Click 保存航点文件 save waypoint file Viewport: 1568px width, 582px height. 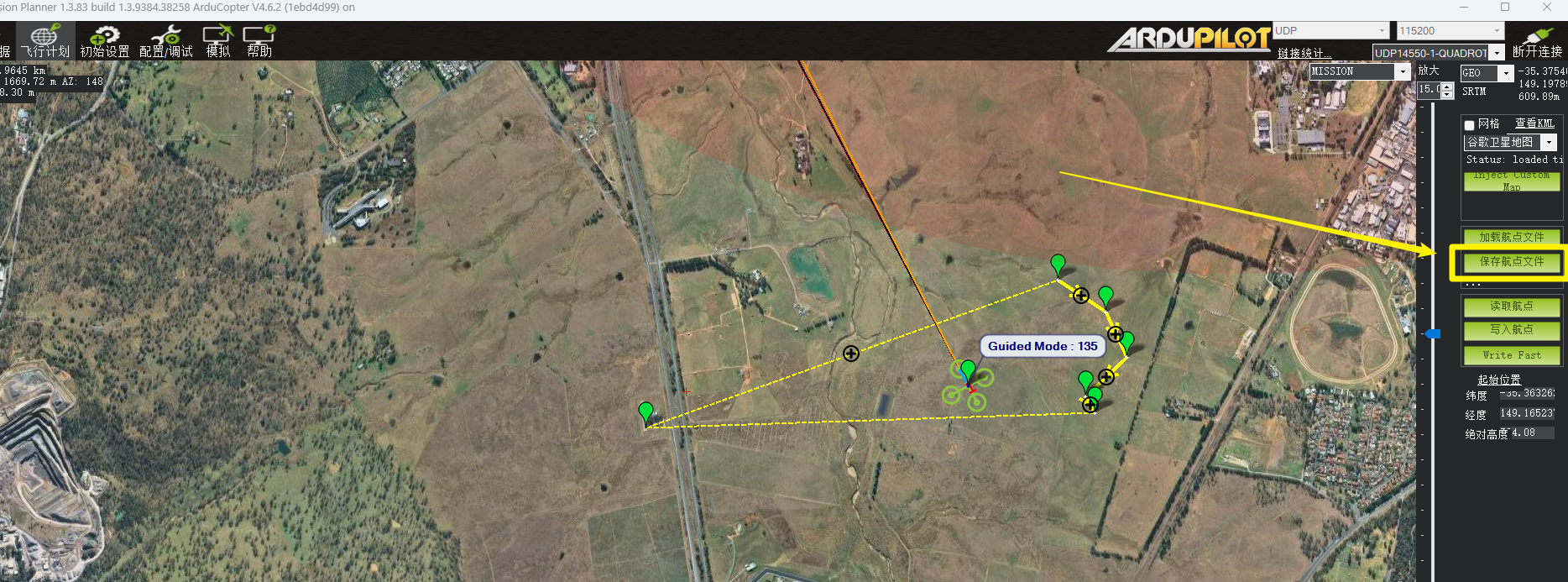click(1511, 262)
